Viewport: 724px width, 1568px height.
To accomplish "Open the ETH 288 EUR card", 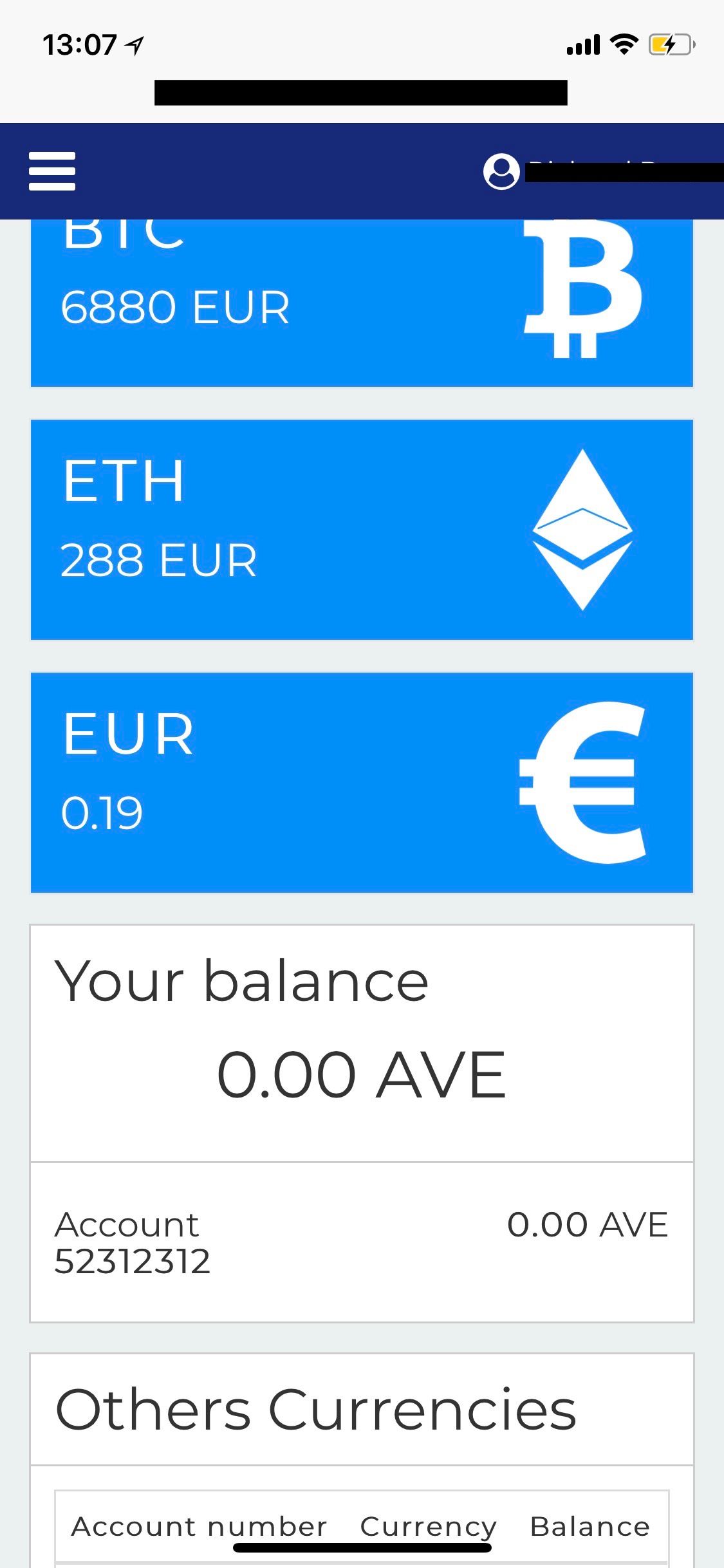I will [362, 530].
